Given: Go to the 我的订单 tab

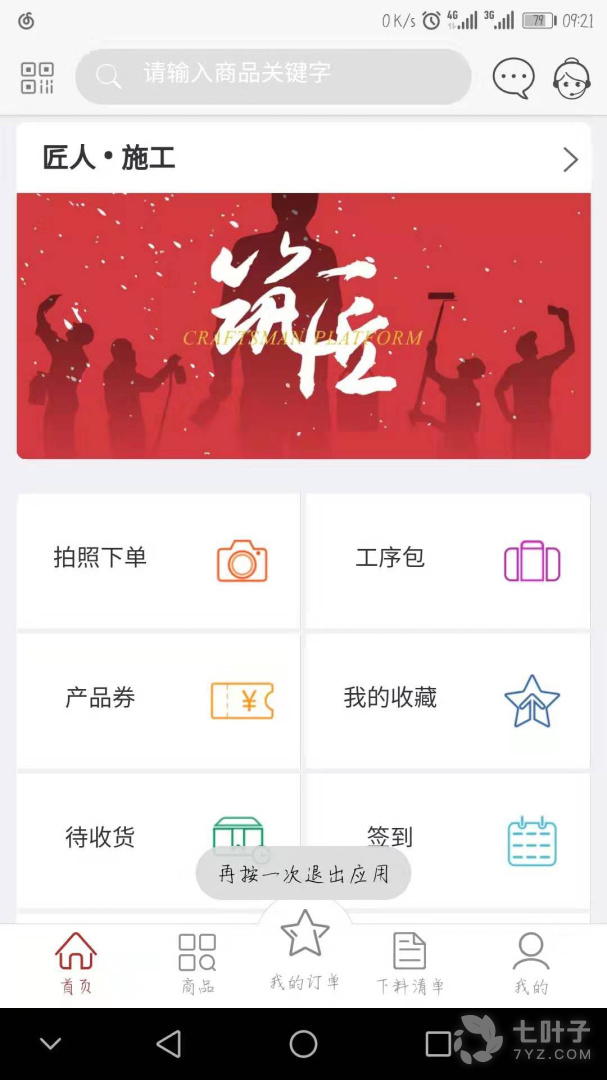Looking at the screenshot, I should (x=305, y=950).
